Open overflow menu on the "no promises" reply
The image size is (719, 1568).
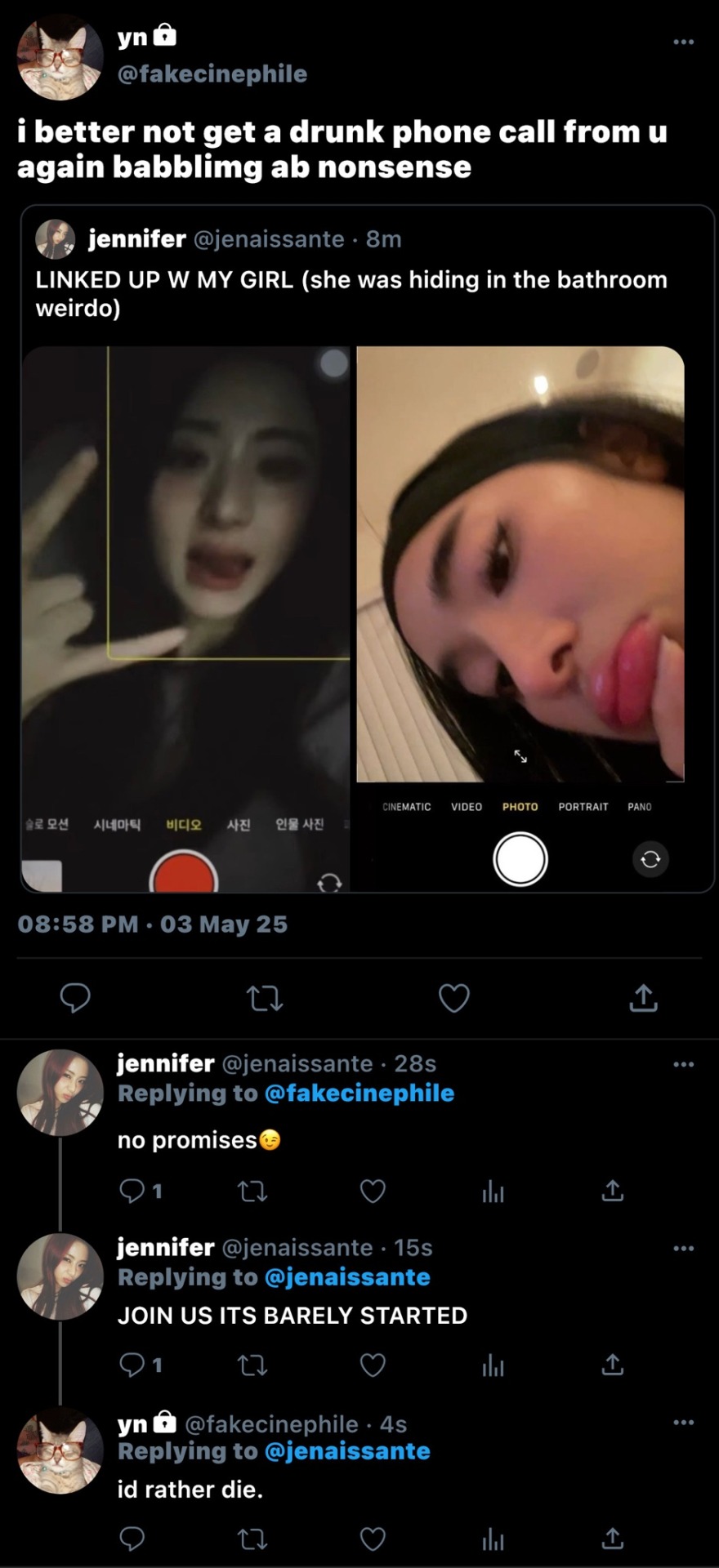point(683,1064)
